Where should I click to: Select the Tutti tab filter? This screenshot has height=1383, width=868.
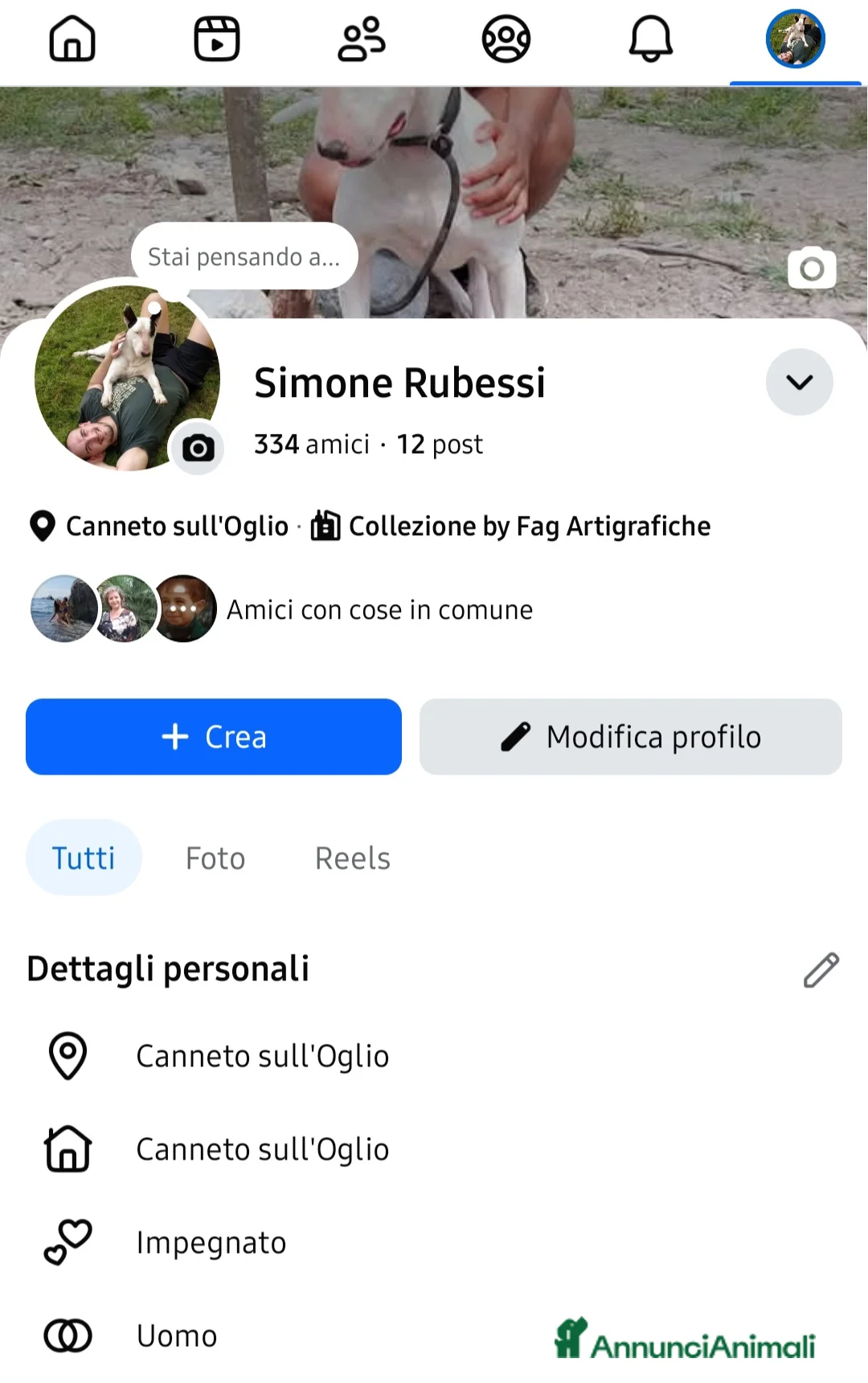click(x=83, y=857)
